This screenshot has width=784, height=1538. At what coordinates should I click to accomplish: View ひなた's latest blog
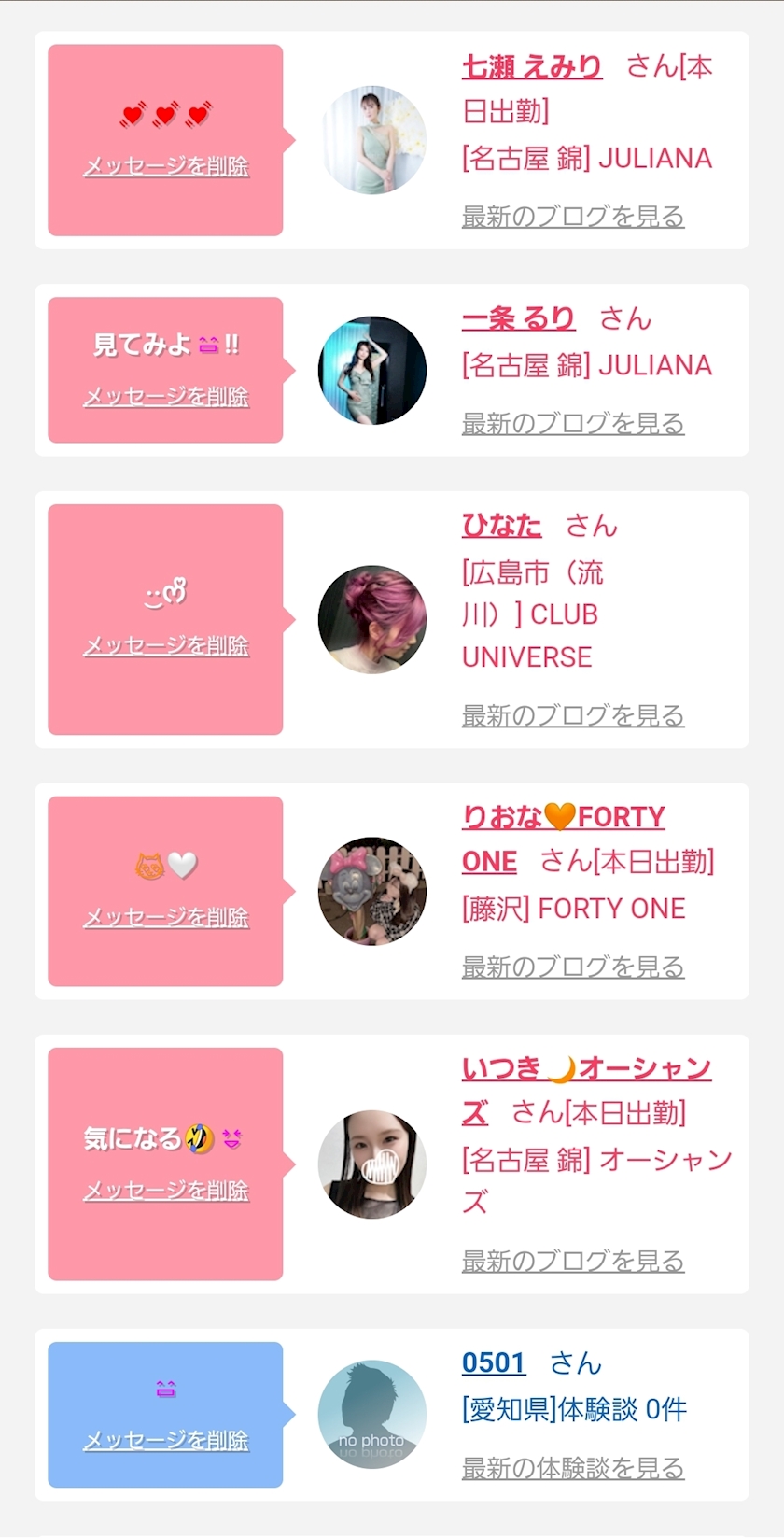pyautogui.click(x=572, y=716)
